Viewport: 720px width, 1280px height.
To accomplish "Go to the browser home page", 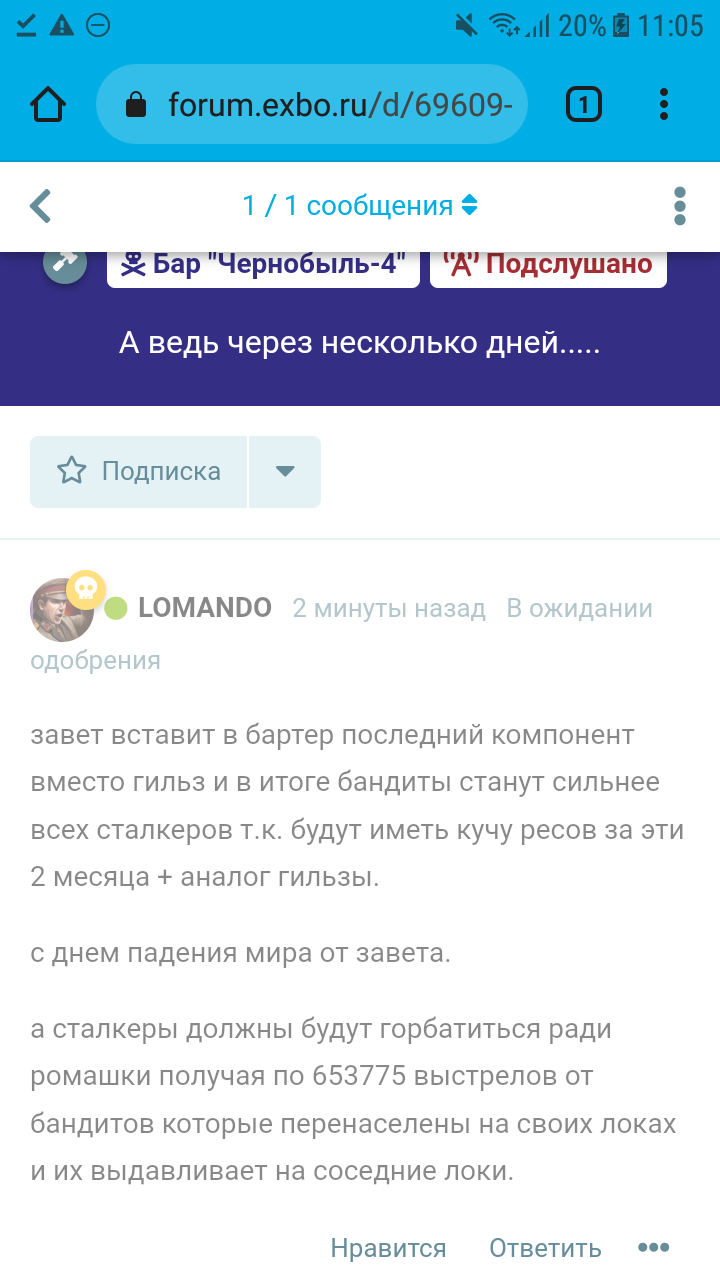I will [x=48, y=104].
